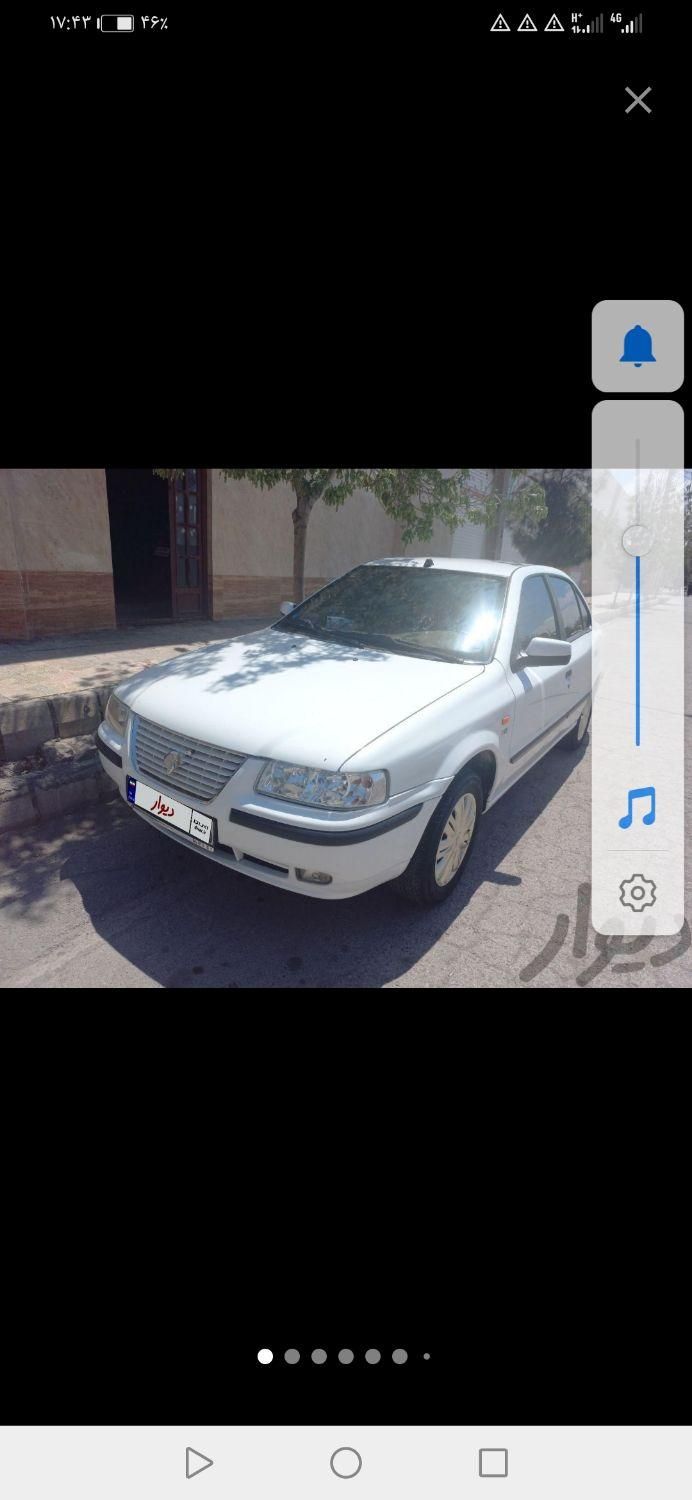The width and height of the screenshot is (692, 1500).
Task: Open sound settings gear
Action: pyautogui.click(x=637, y=893)
